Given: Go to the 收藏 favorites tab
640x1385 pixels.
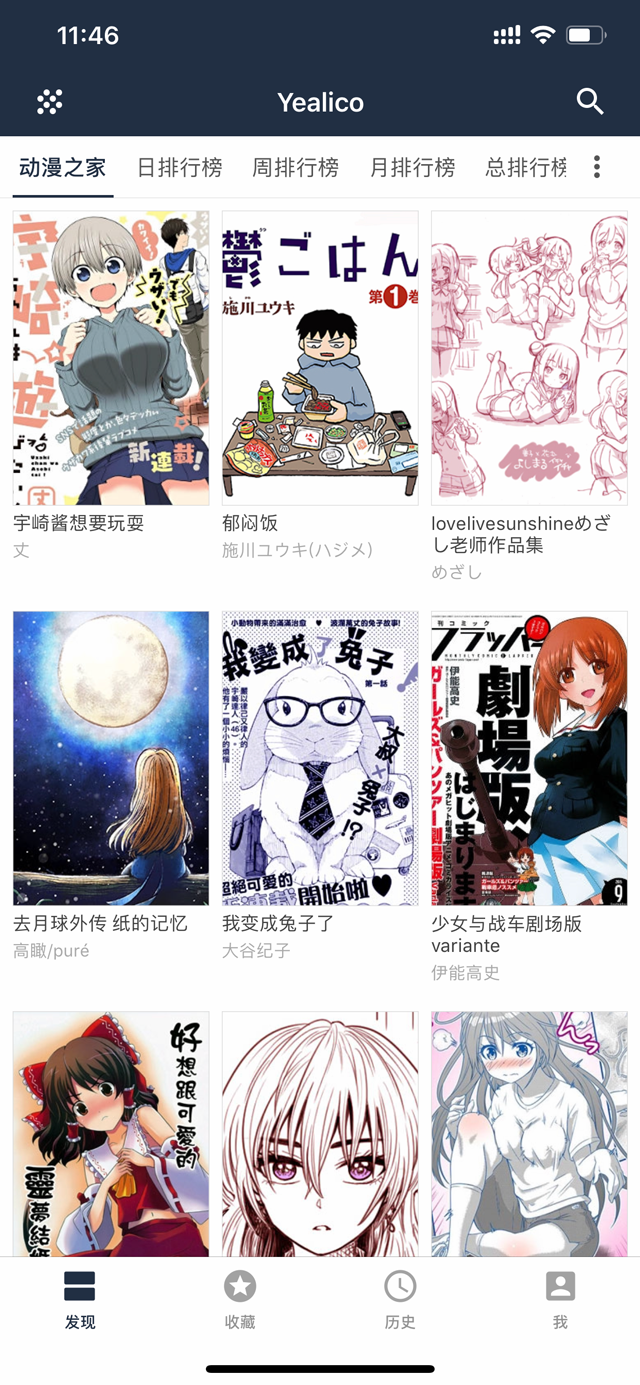Looking at the screenshot, I should coord(240,1300).
